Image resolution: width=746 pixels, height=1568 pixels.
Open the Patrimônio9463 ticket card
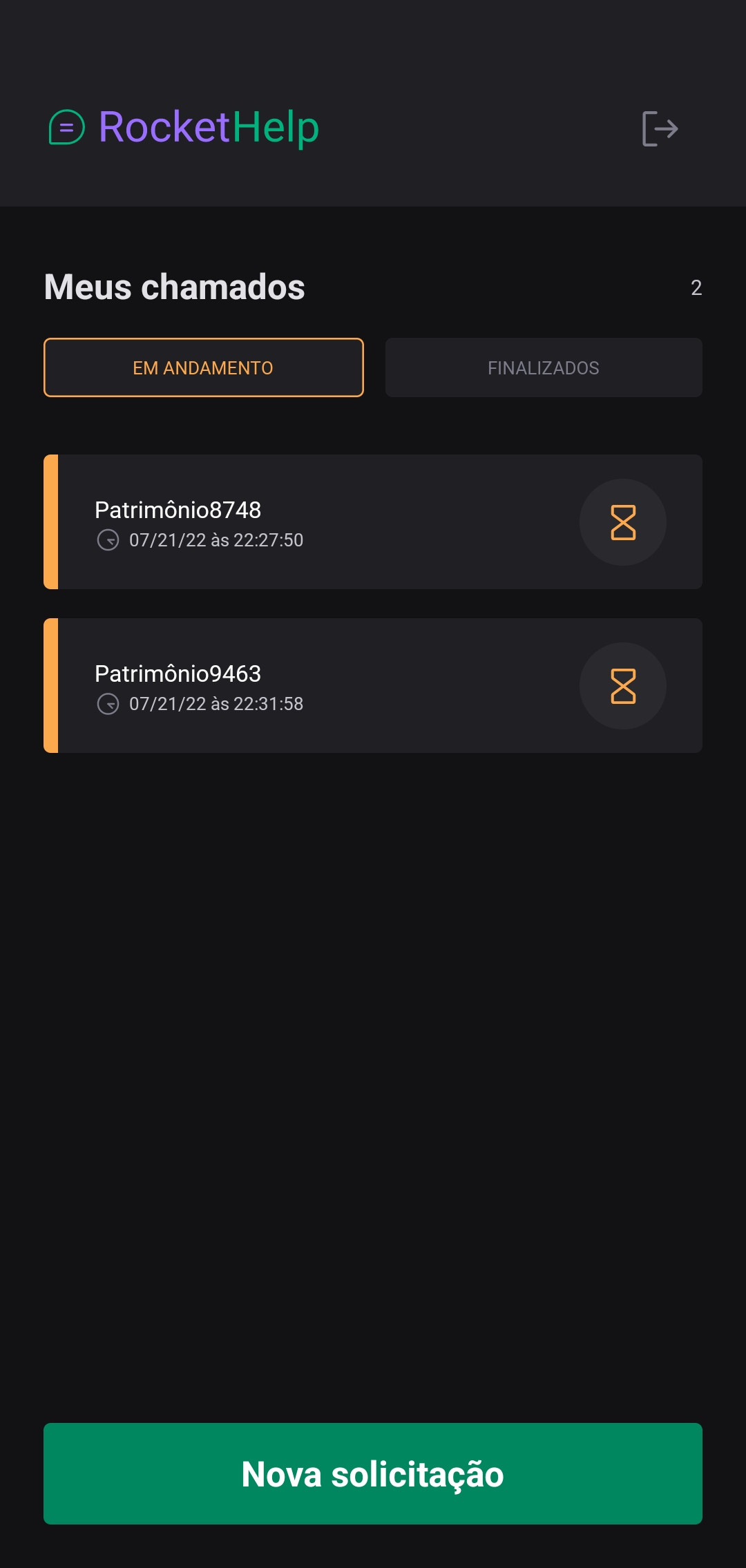[373, 685]
